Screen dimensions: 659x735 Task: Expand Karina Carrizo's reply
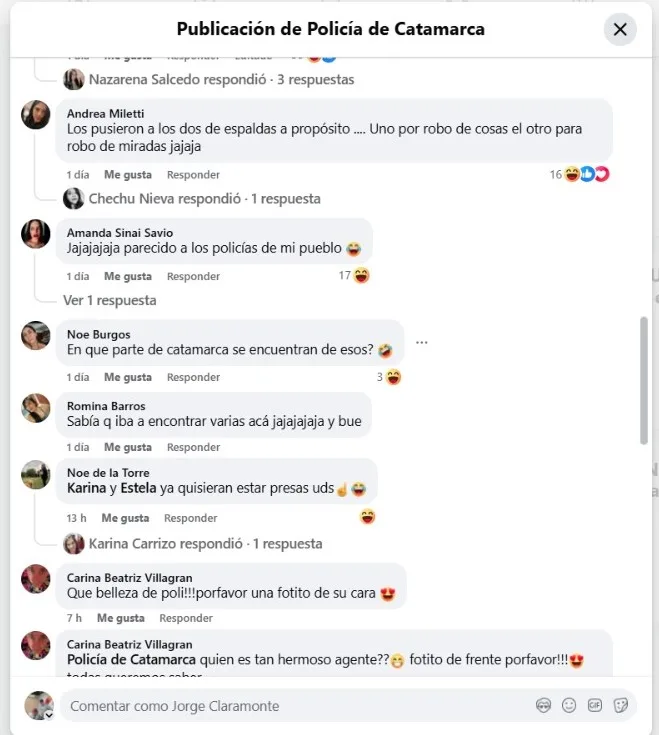pos(205,544)
